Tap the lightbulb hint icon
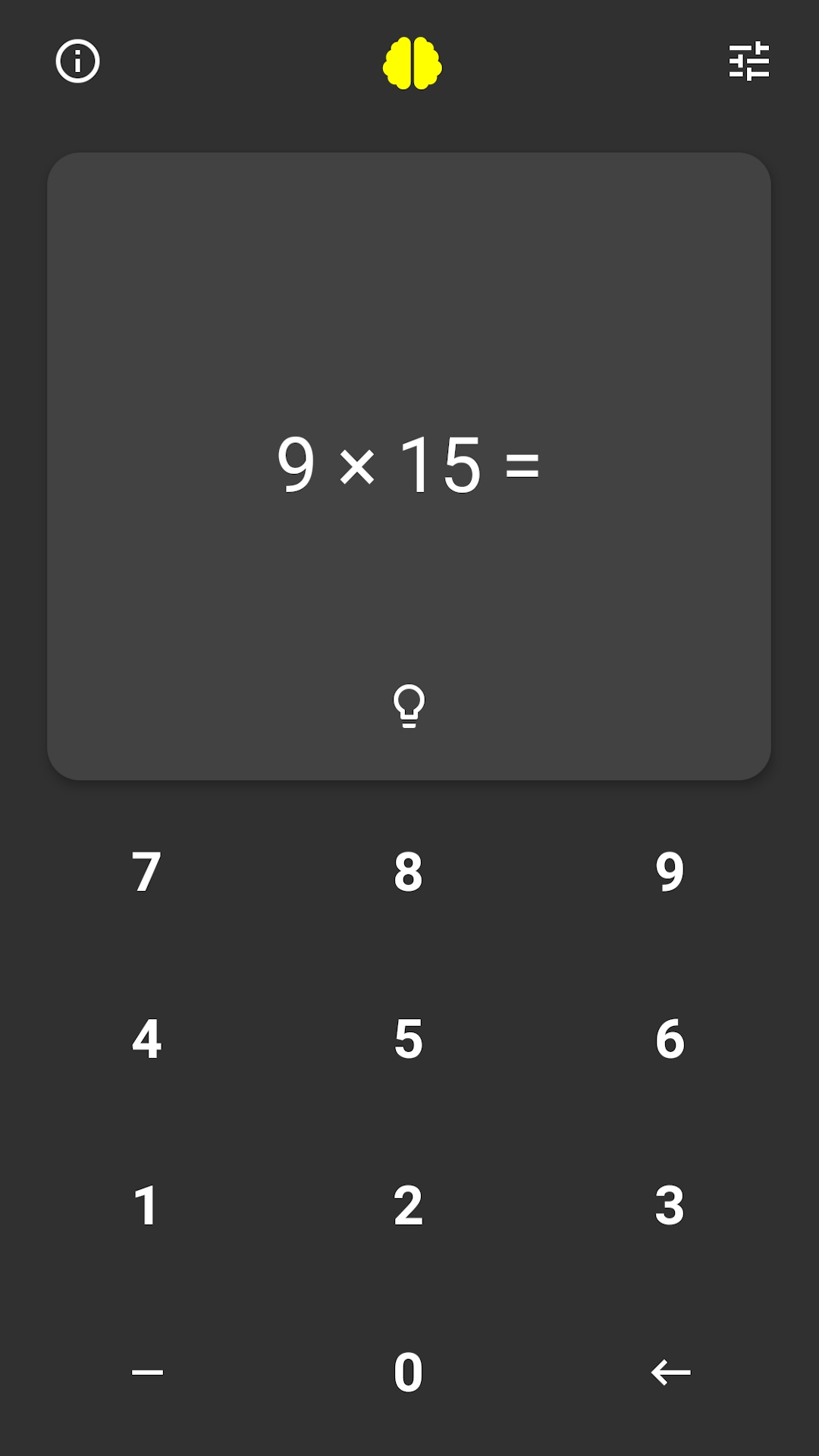The image size is (819, 1456). (x=409, y=706)
